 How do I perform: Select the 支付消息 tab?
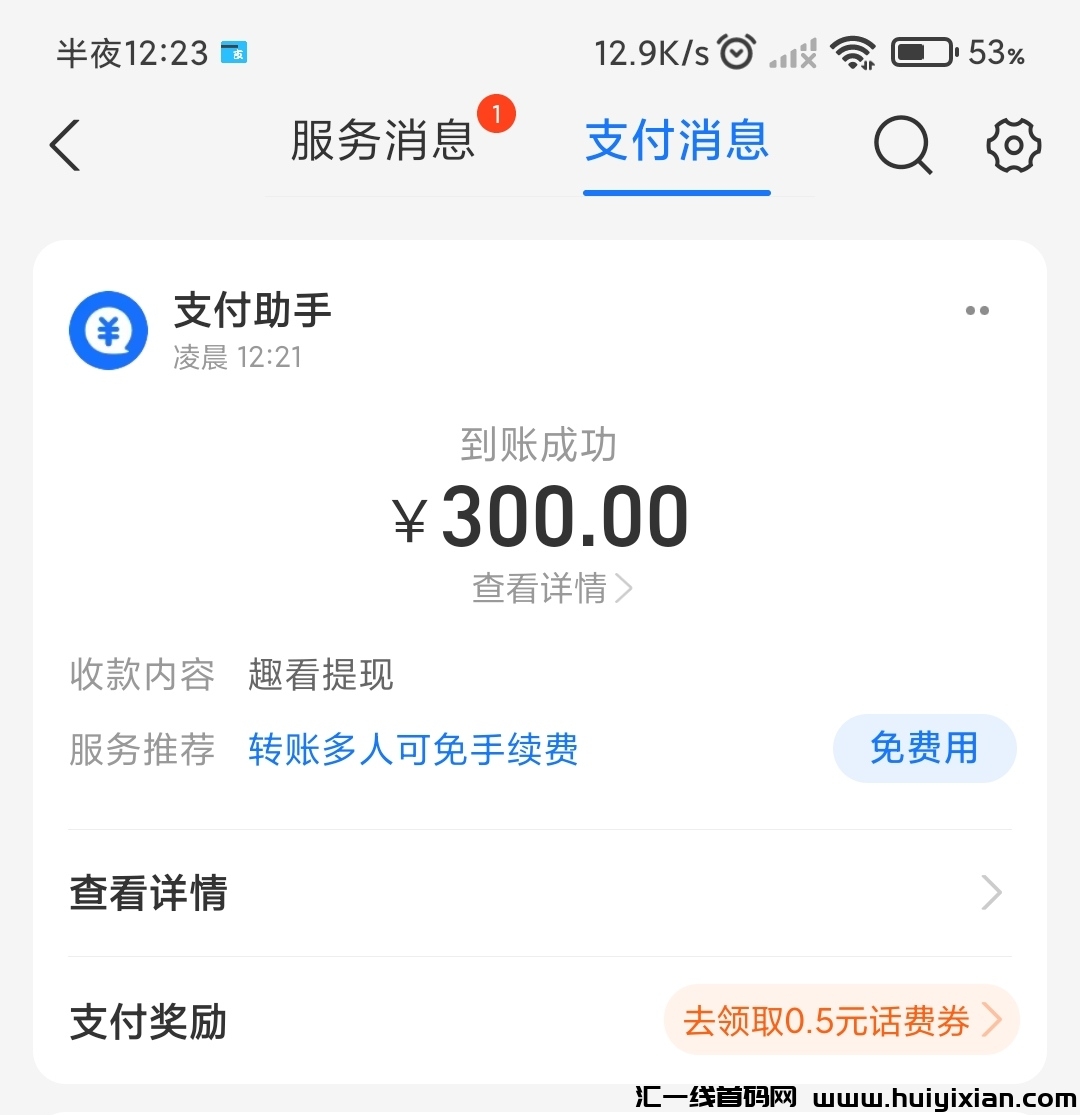[677, 141]
